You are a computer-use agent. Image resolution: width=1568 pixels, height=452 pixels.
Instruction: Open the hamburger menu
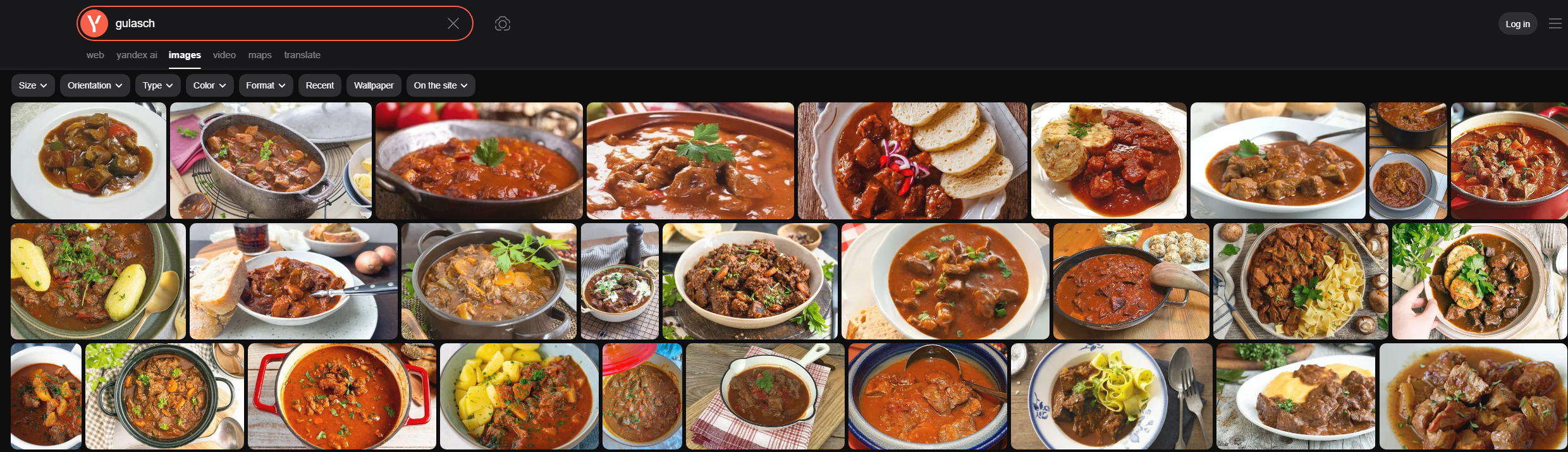[x=1555, y=24]
